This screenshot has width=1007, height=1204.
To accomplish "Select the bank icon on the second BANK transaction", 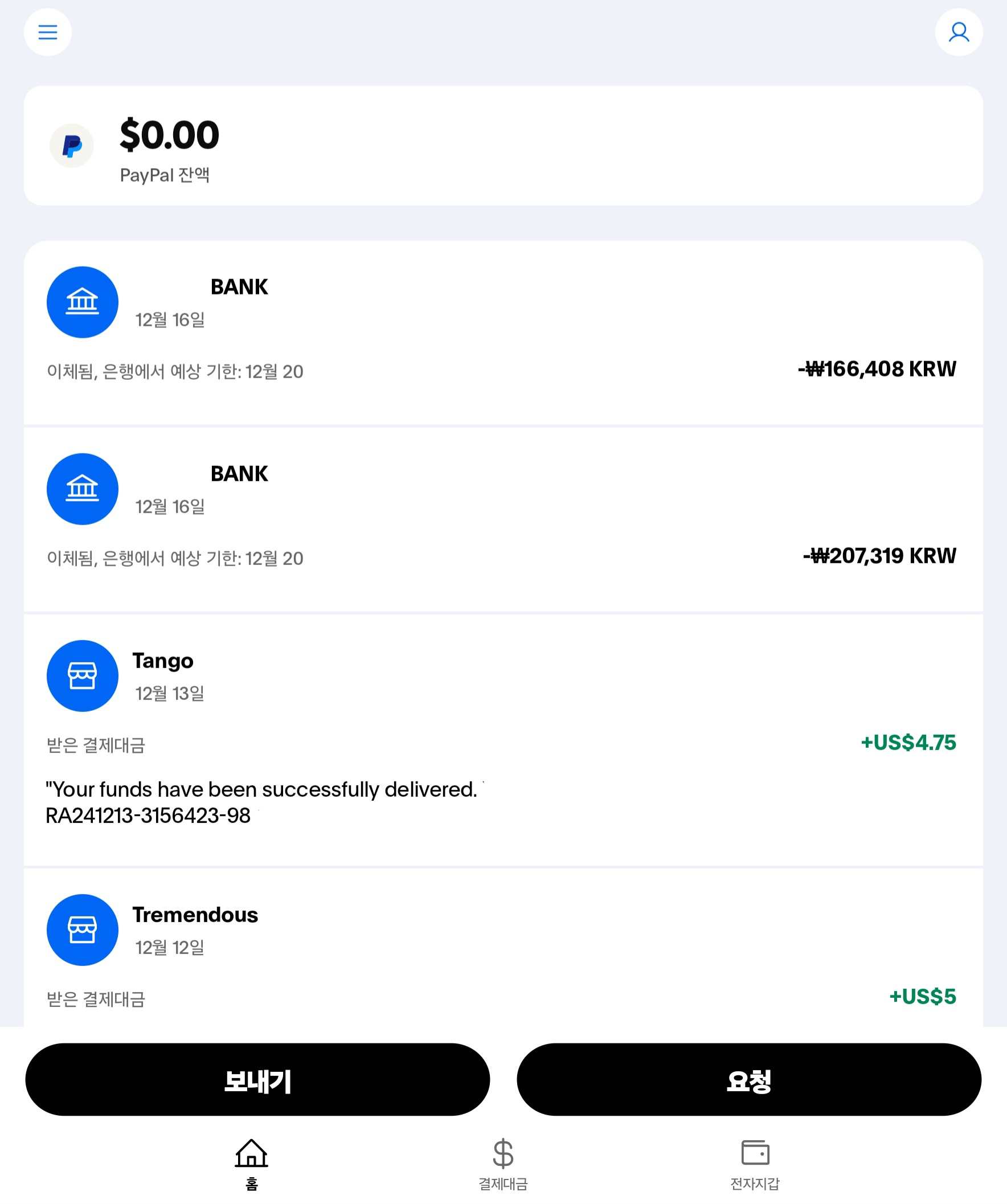I will pos(83,489).
